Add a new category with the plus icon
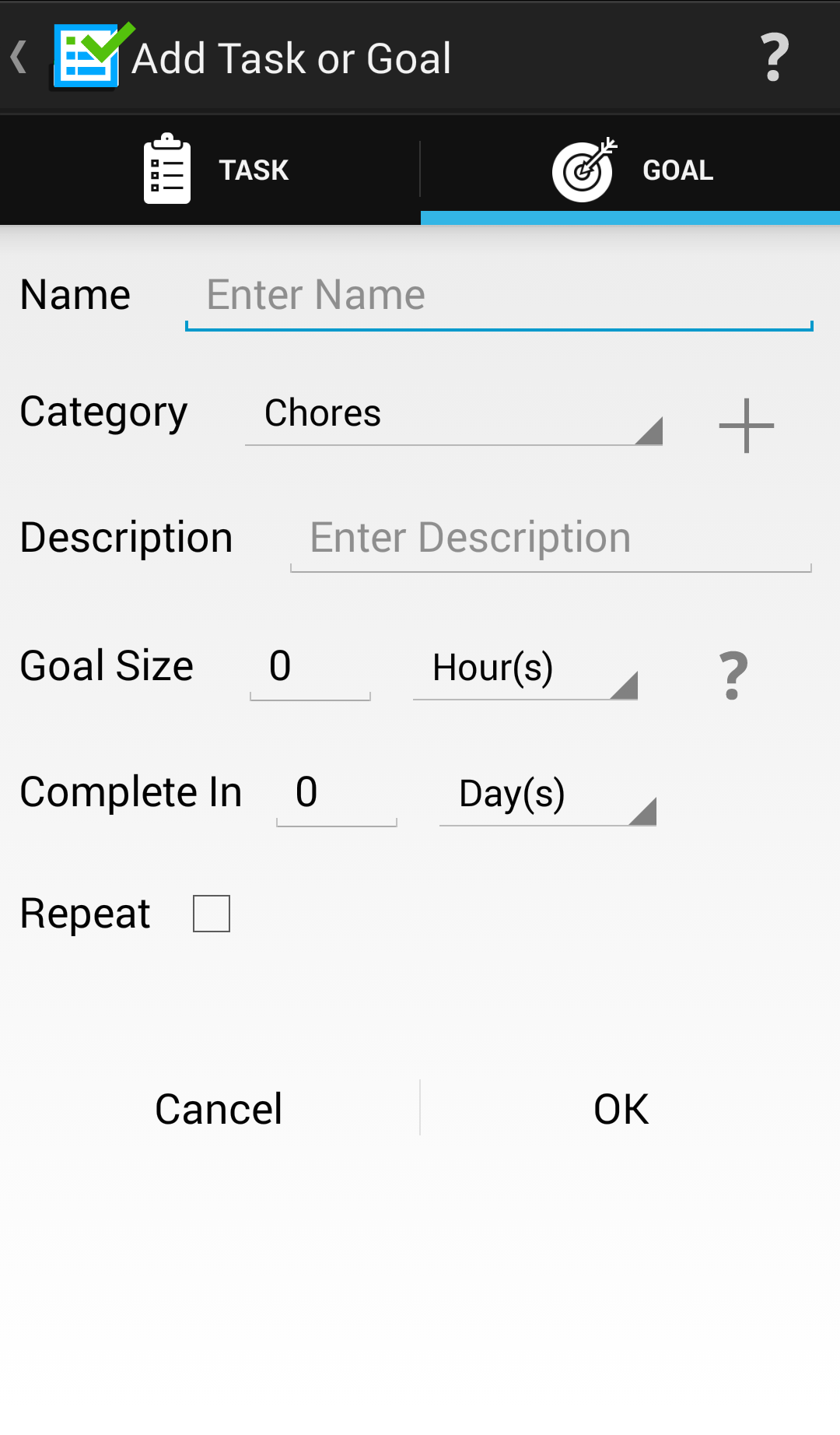The height and width of the screenshot is (1435, 840). [746, 425]
